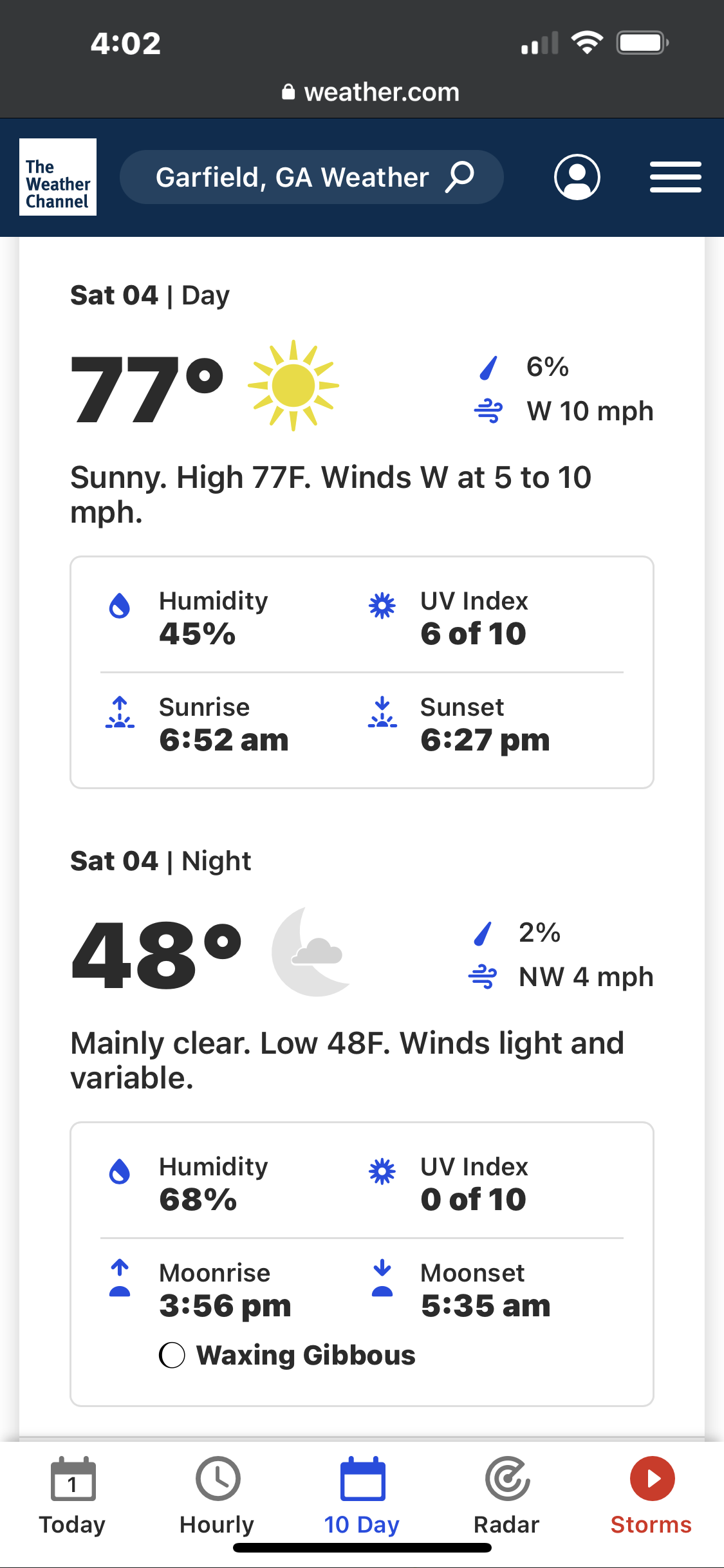This screenshot has width=724, height=1568.
Task: Open the Radar tab
Action: [x=506, y=1496]
